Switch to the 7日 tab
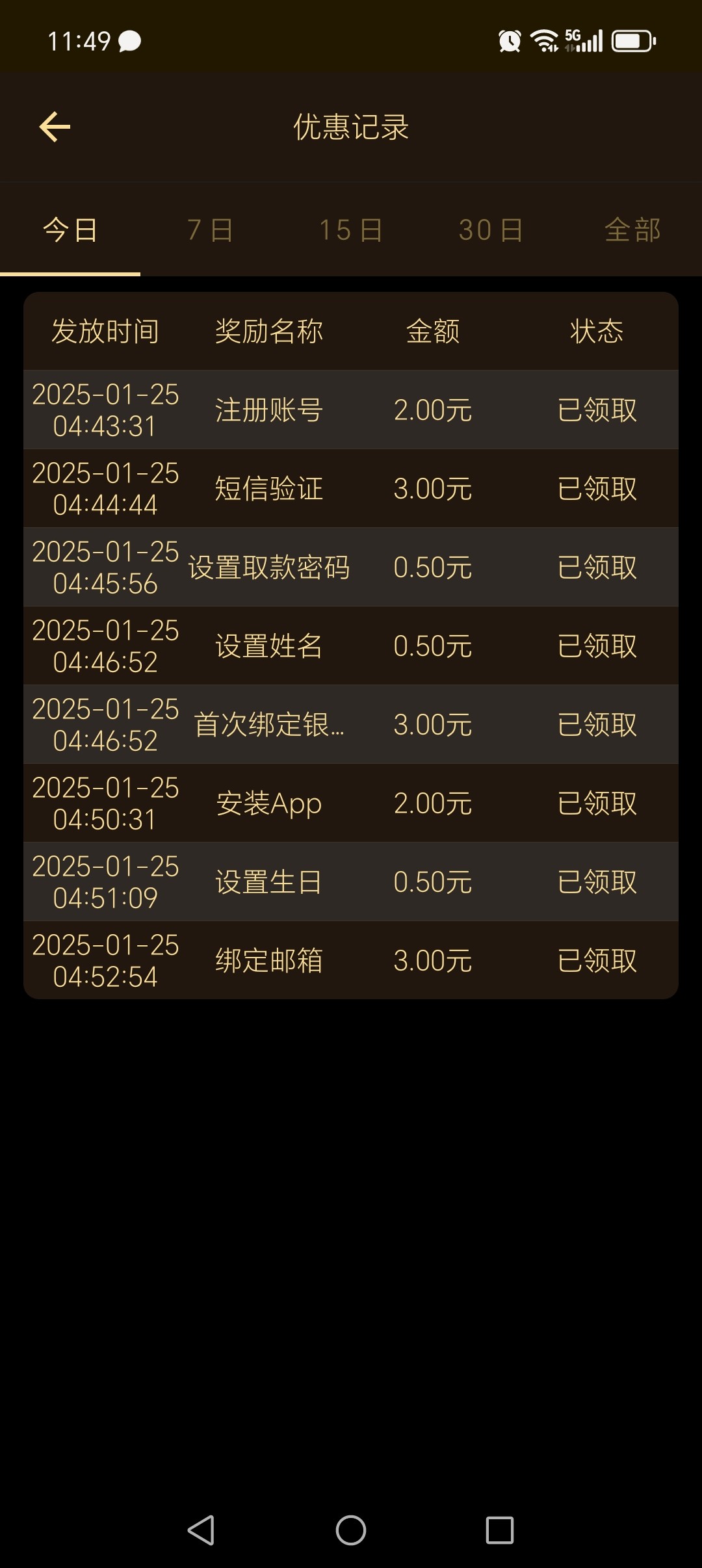 [x=210, y=229]
